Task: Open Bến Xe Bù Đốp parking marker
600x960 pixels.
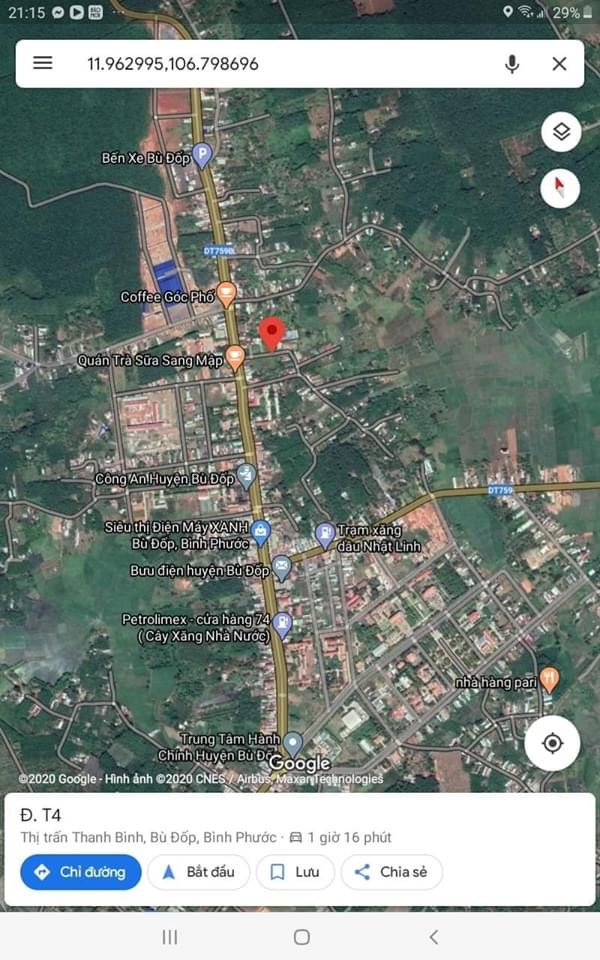Action: pyautogui.click(x=202, y=155)
